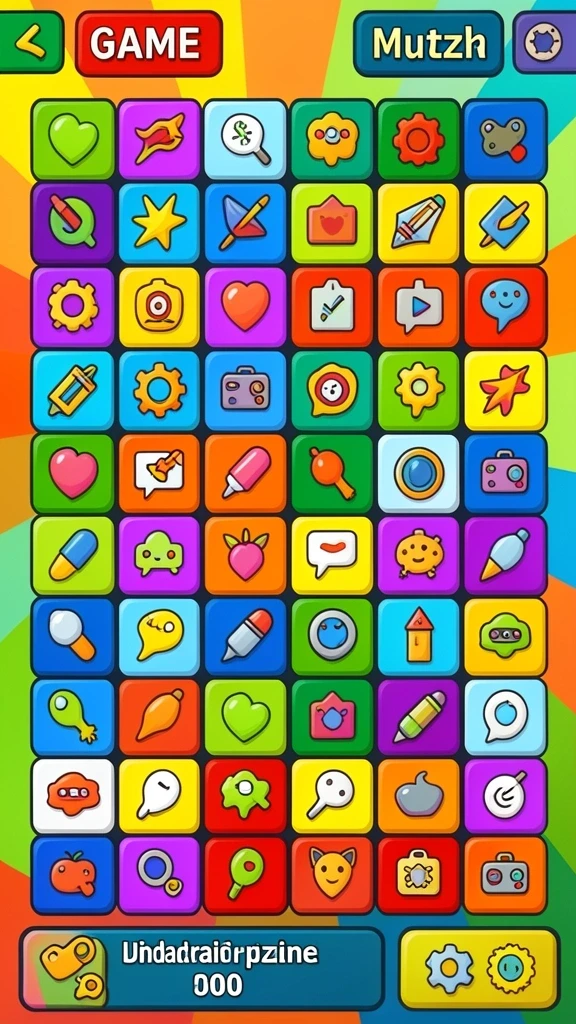Pick the pink heart on green tile

coord(73,473)
